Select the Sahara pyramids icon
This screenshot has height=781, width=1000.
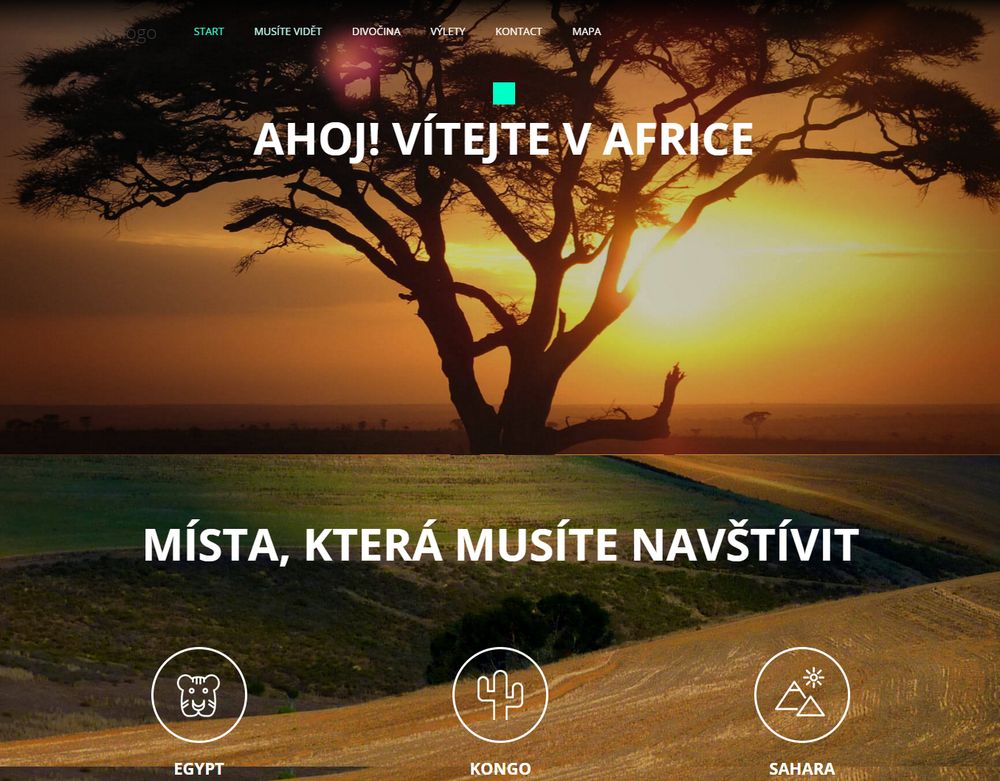tap(801, 694)
